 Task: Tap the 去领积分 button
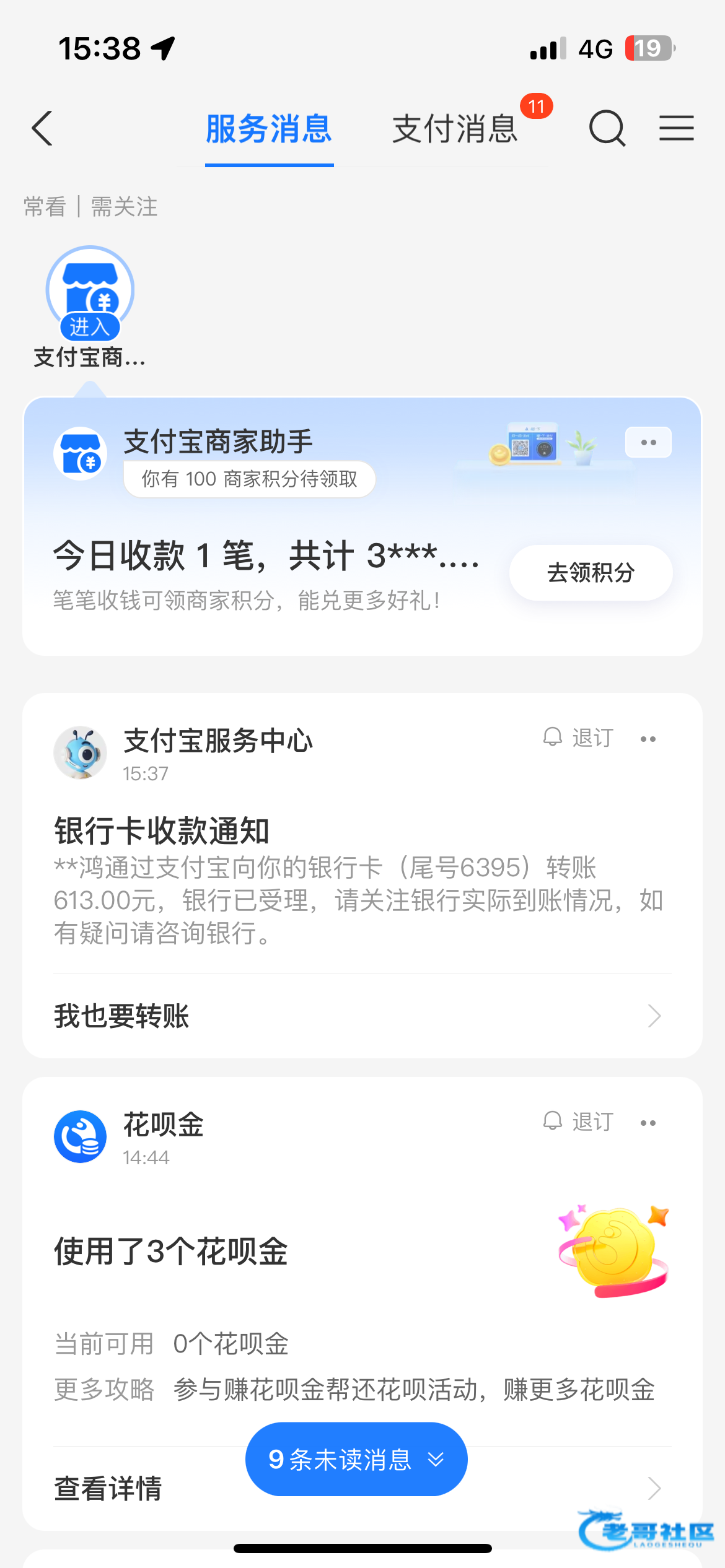click(x=591, y=573)
